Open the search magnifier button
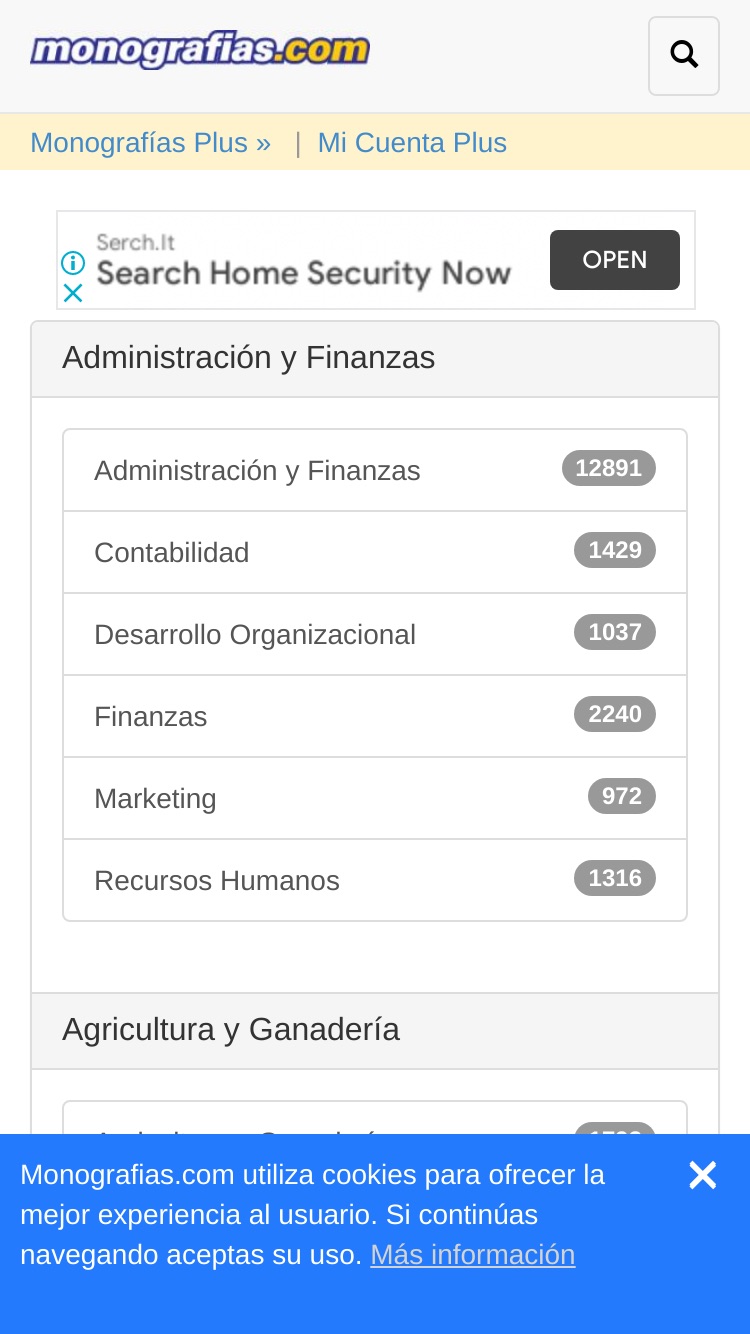 tap(684, 56)
